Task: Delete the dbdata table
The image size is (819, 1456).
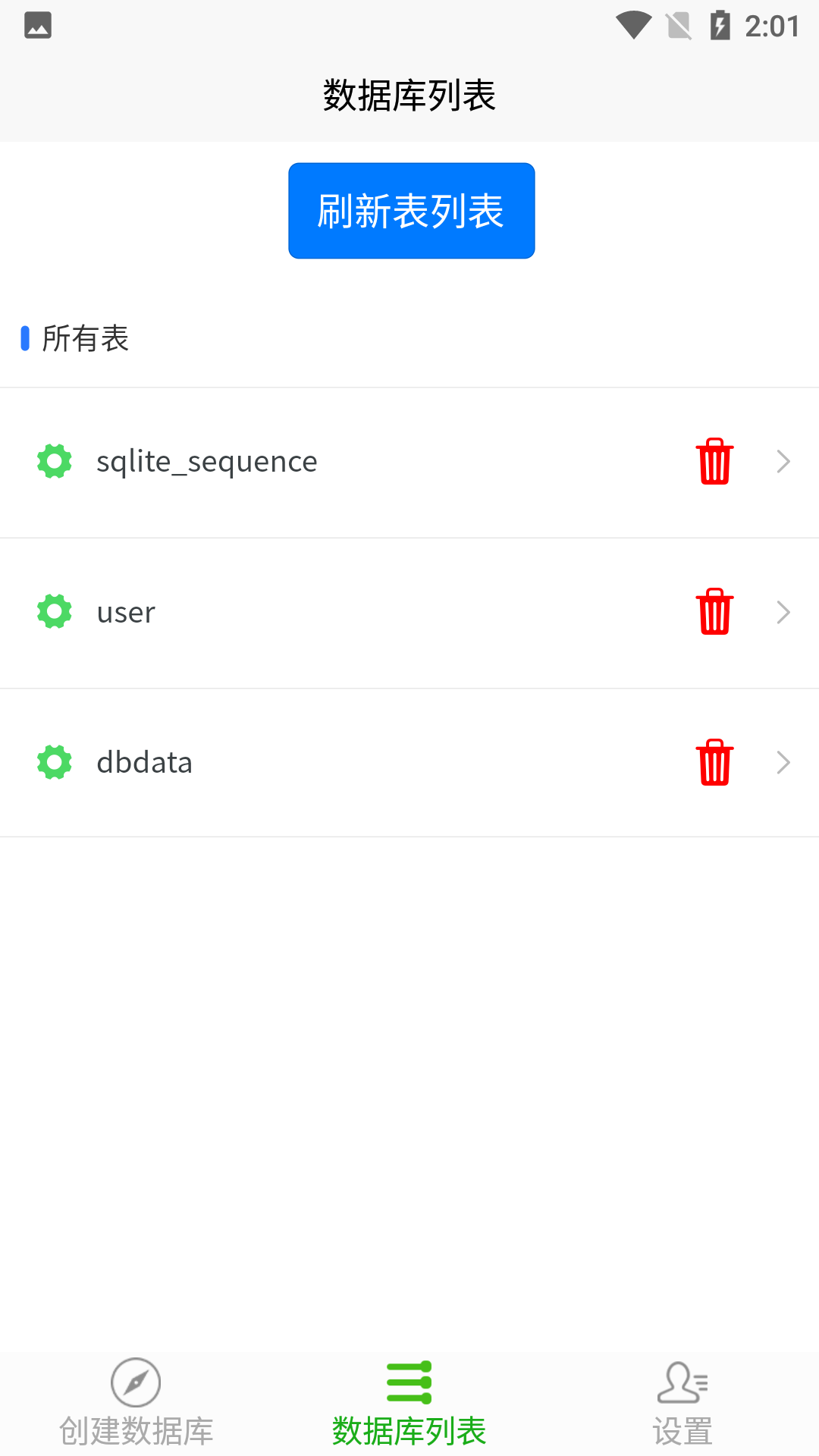Action: 714,761
